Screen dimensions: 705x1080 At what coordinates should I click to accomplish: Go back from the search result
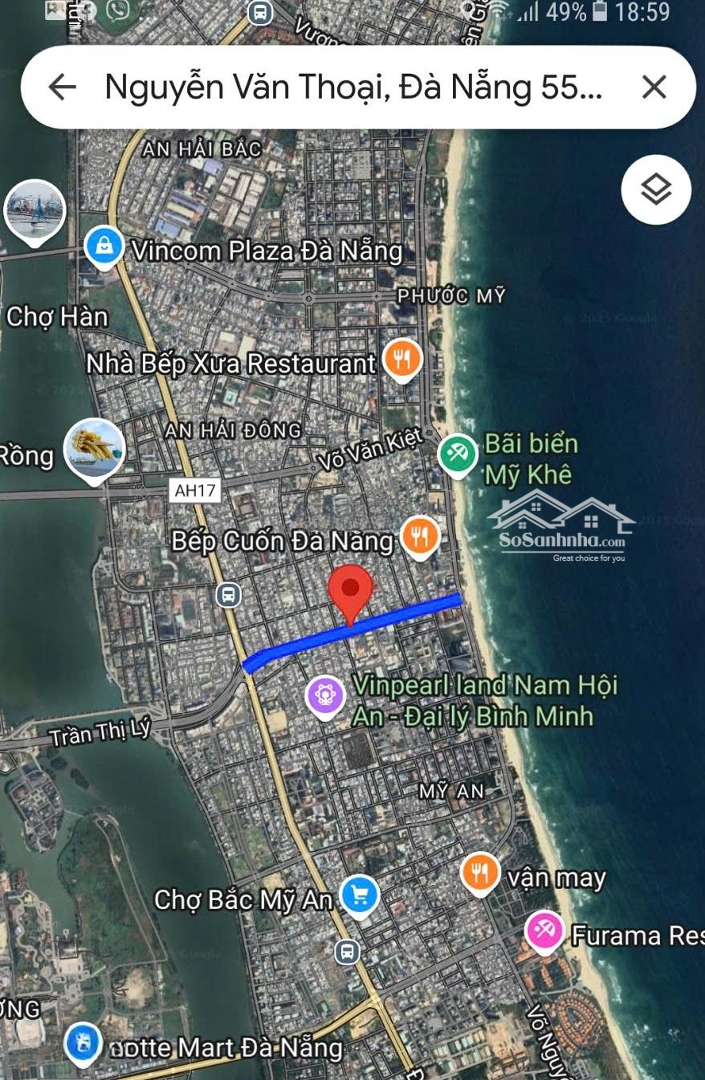click(62, 87)
